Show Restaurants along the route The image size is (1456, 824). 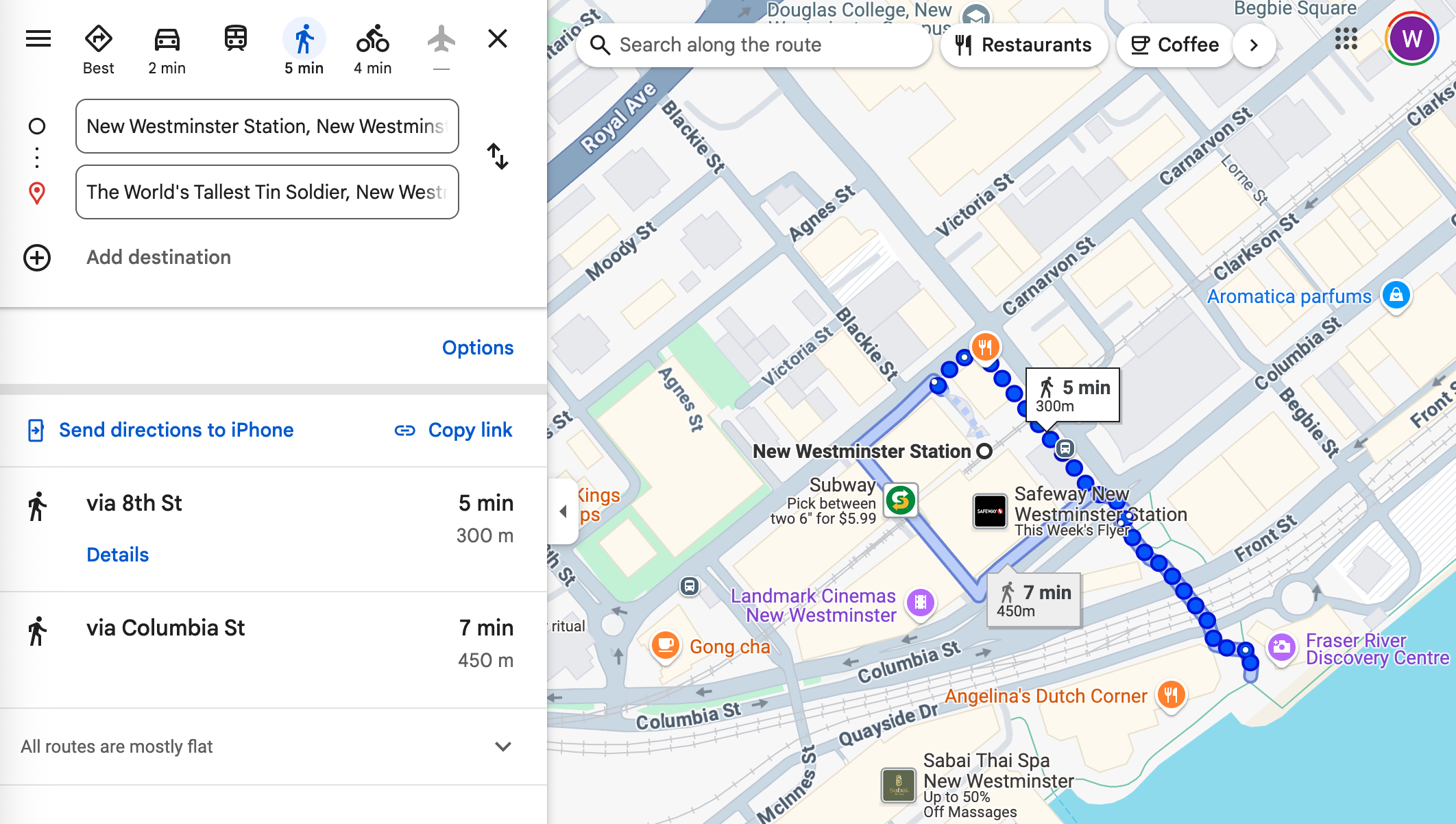click(1023, 45)
